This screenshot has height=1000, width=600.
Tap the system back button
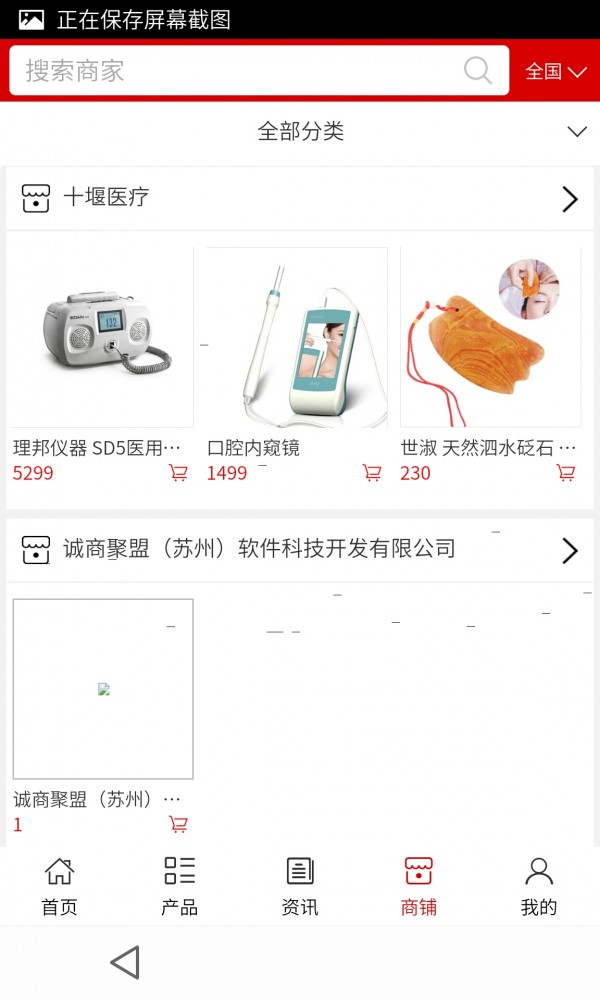click(x=125, y=963)
